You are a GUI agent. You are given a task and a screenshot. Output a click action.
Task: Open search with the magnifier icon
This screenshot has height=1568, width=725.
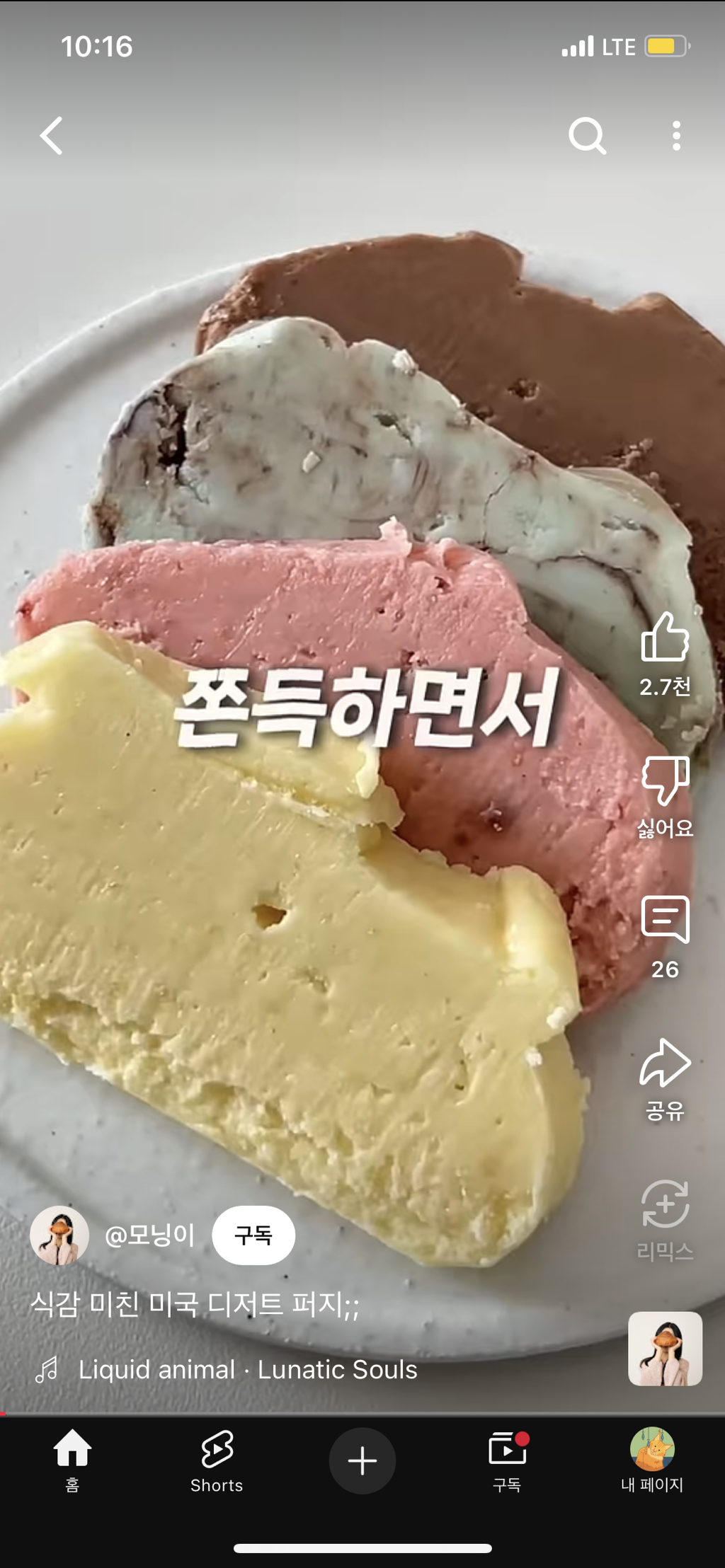coord(587,135)
